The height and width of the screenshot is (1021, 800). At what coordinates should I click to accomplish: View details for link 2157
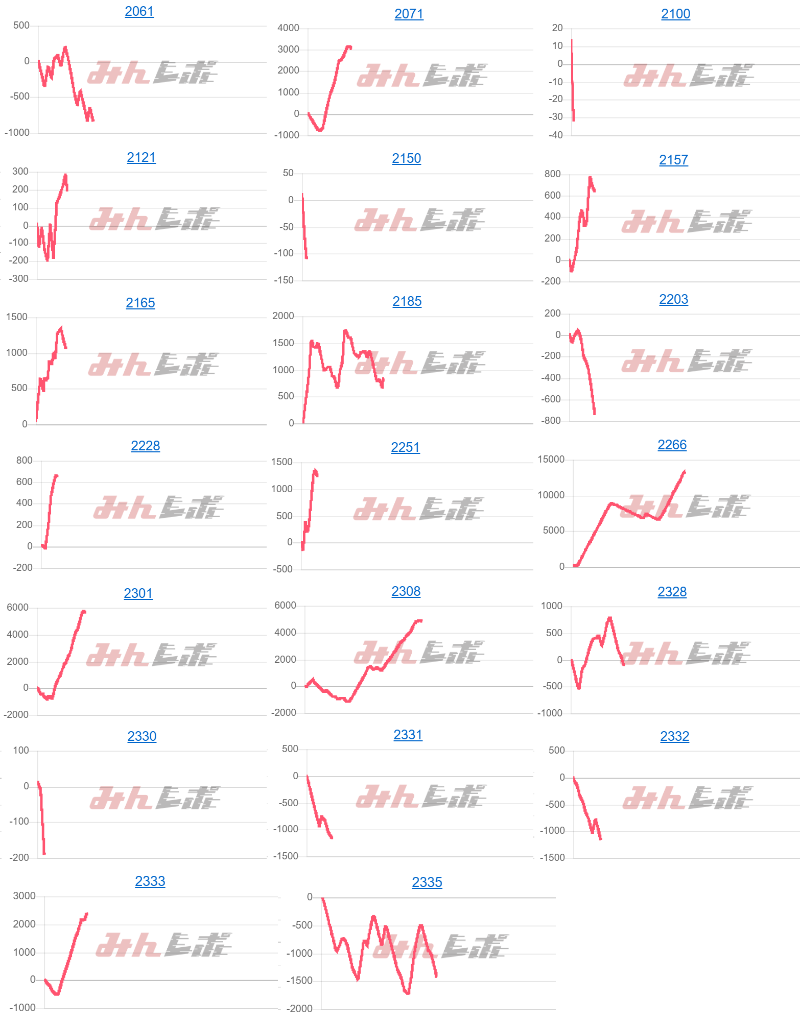pos(673,160)
